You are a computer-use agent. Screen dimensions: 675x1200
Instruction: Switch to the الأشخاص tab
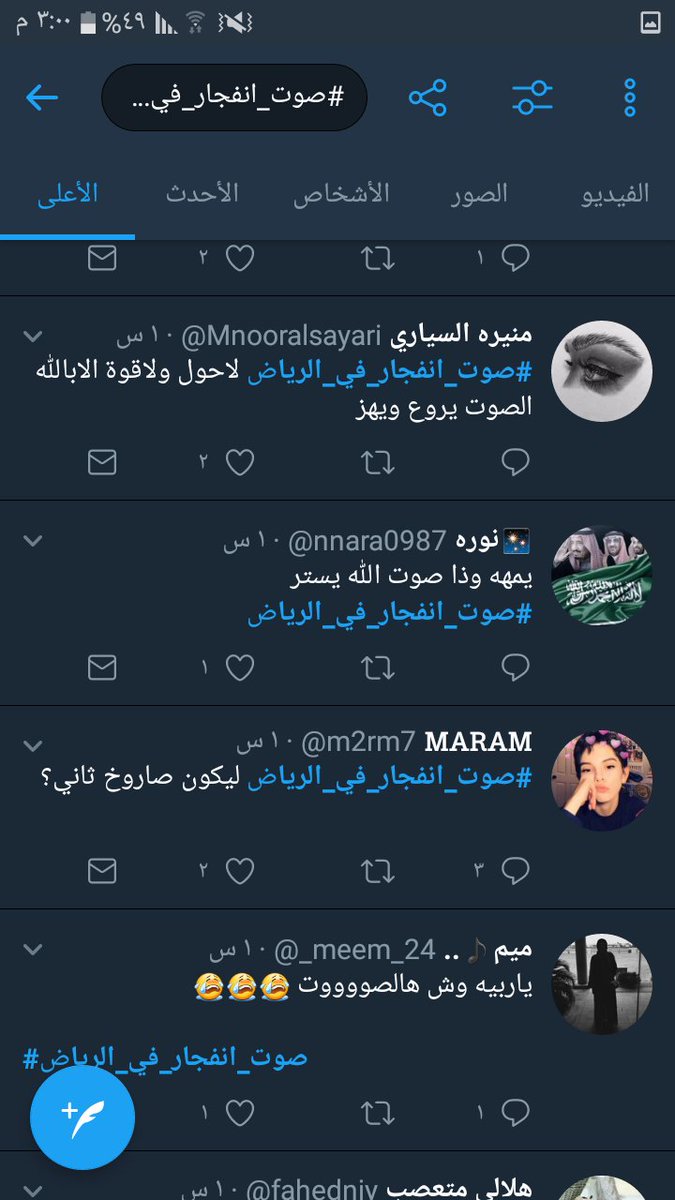(341, 193)
